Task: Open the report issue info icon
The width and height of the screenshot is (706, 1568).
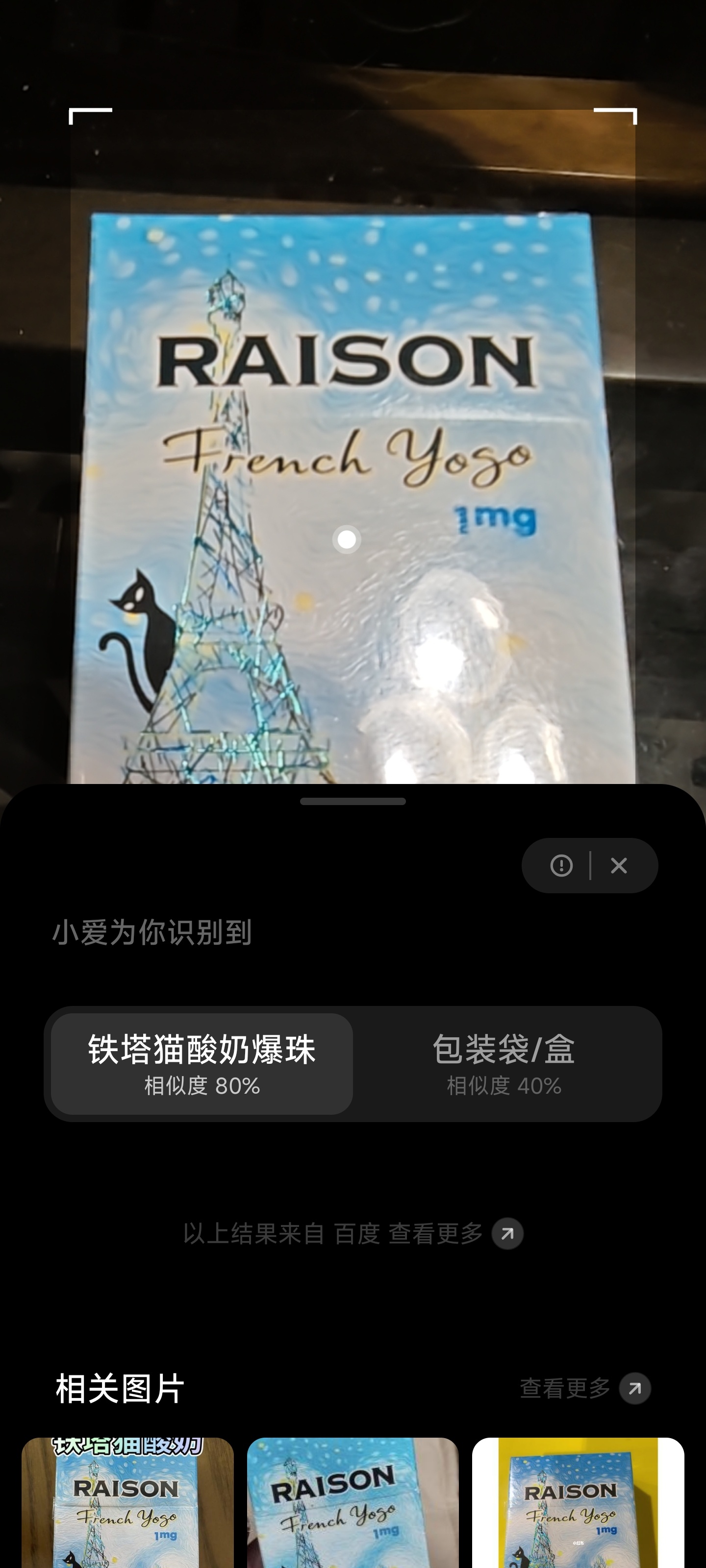Action: (561, 865)
